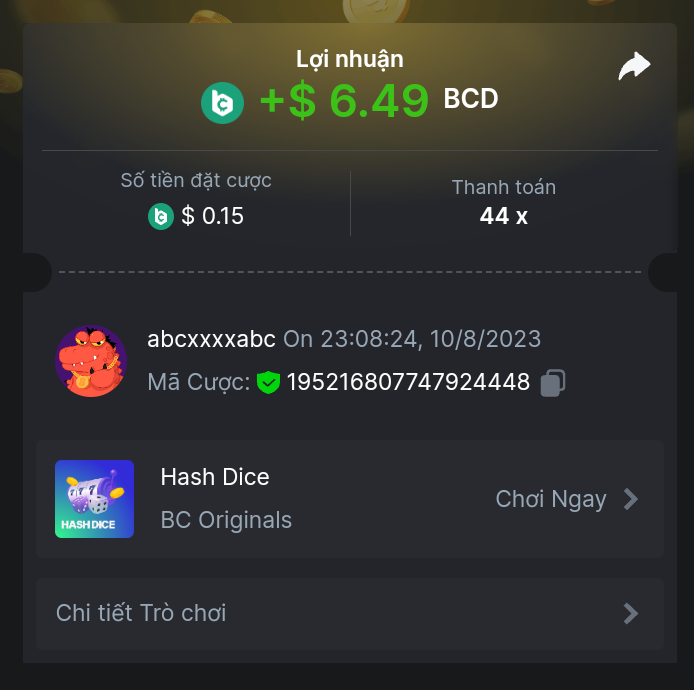This screenshot has width=694, height=690.
Task: Open the Hash Dice game
Action: [566, 499]
